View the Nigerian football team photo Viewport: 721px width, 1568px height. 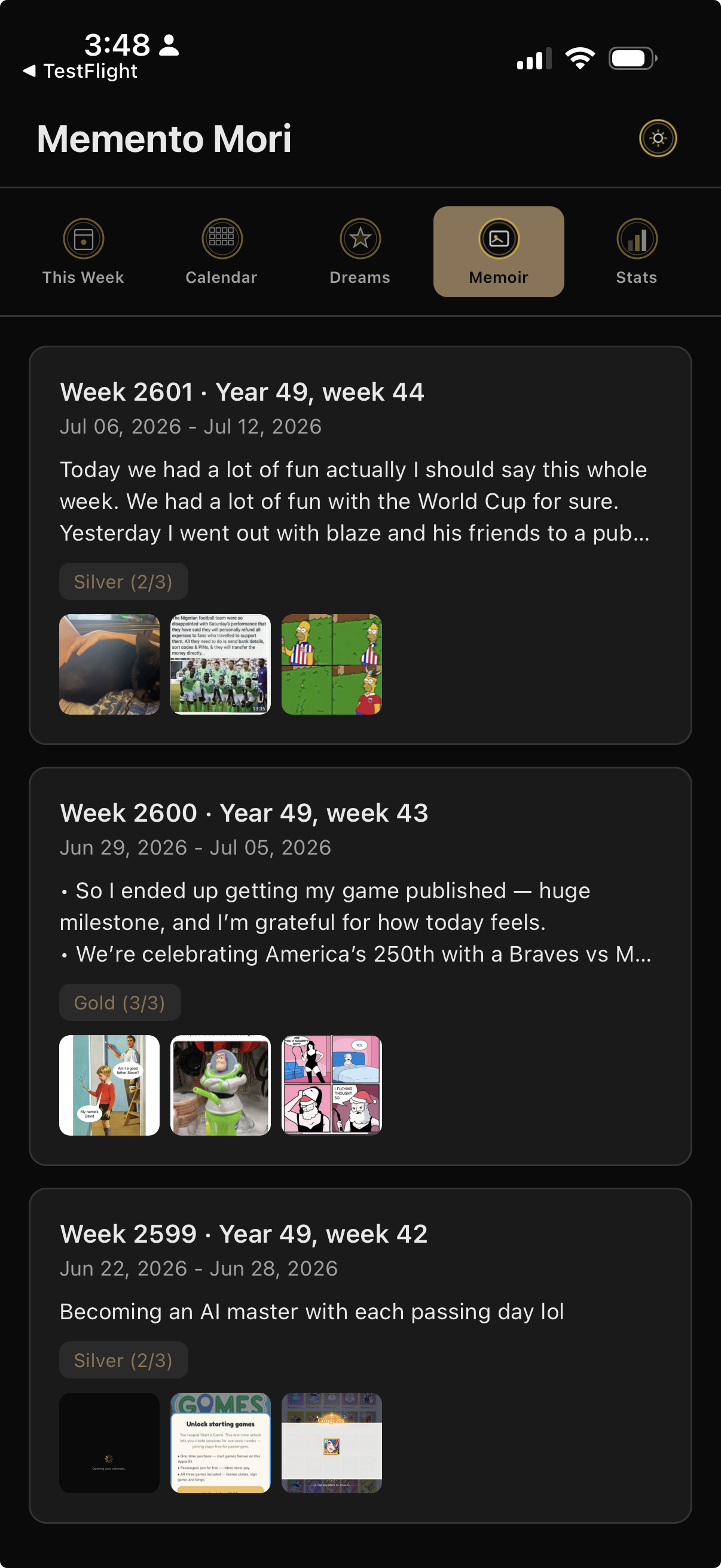point(220,664)
